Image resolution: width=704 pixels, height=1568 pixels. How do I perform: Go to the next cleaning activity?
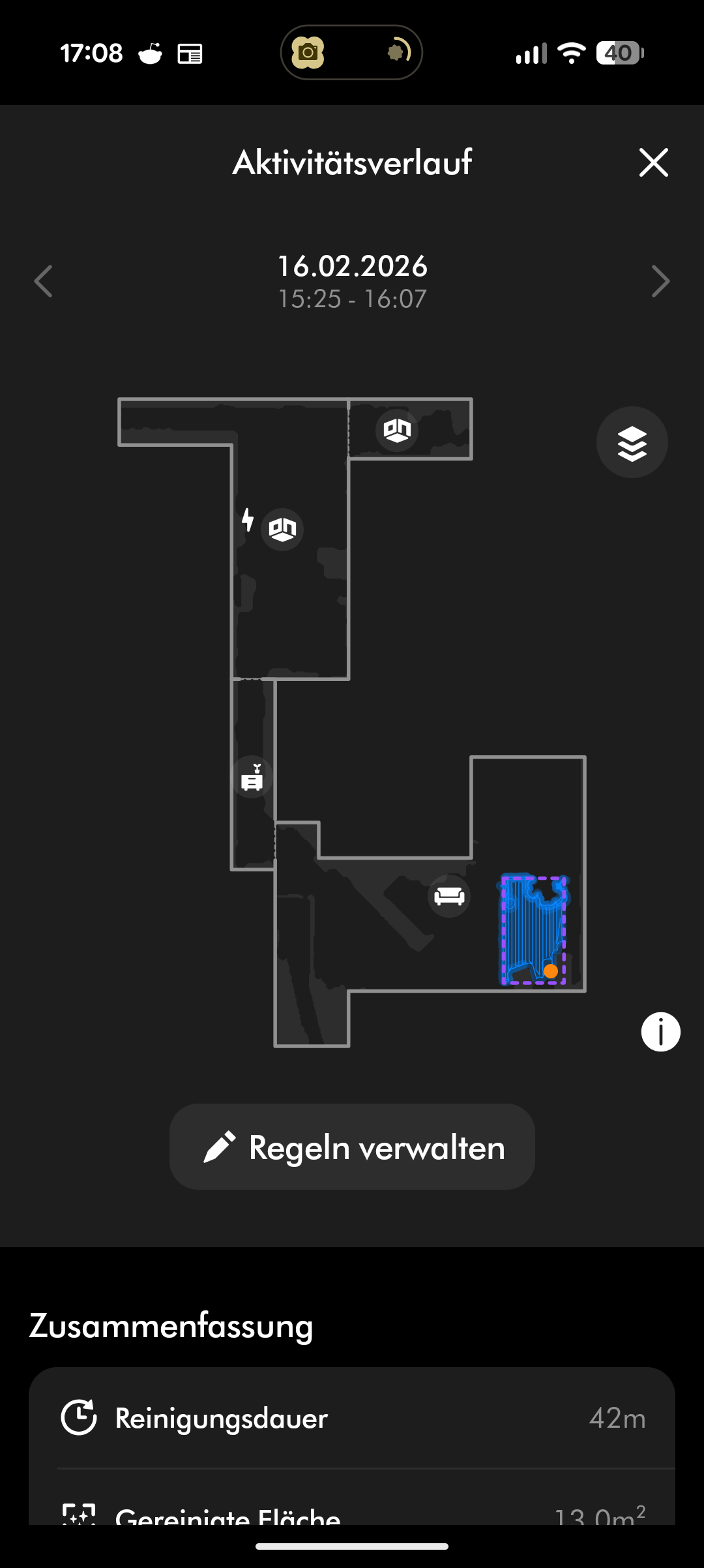(660, 282)
